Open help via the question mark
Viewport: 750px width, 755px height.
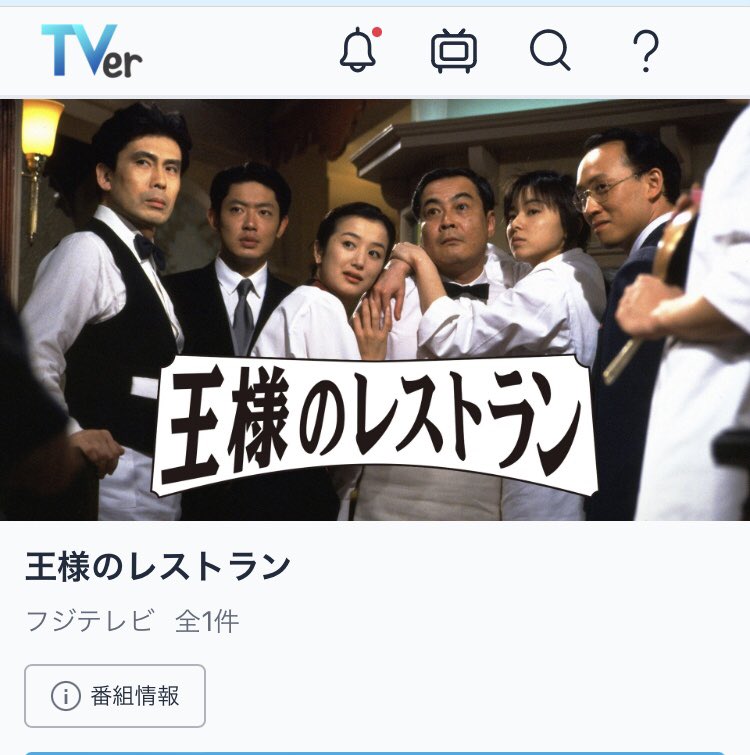tap(646, 50)
